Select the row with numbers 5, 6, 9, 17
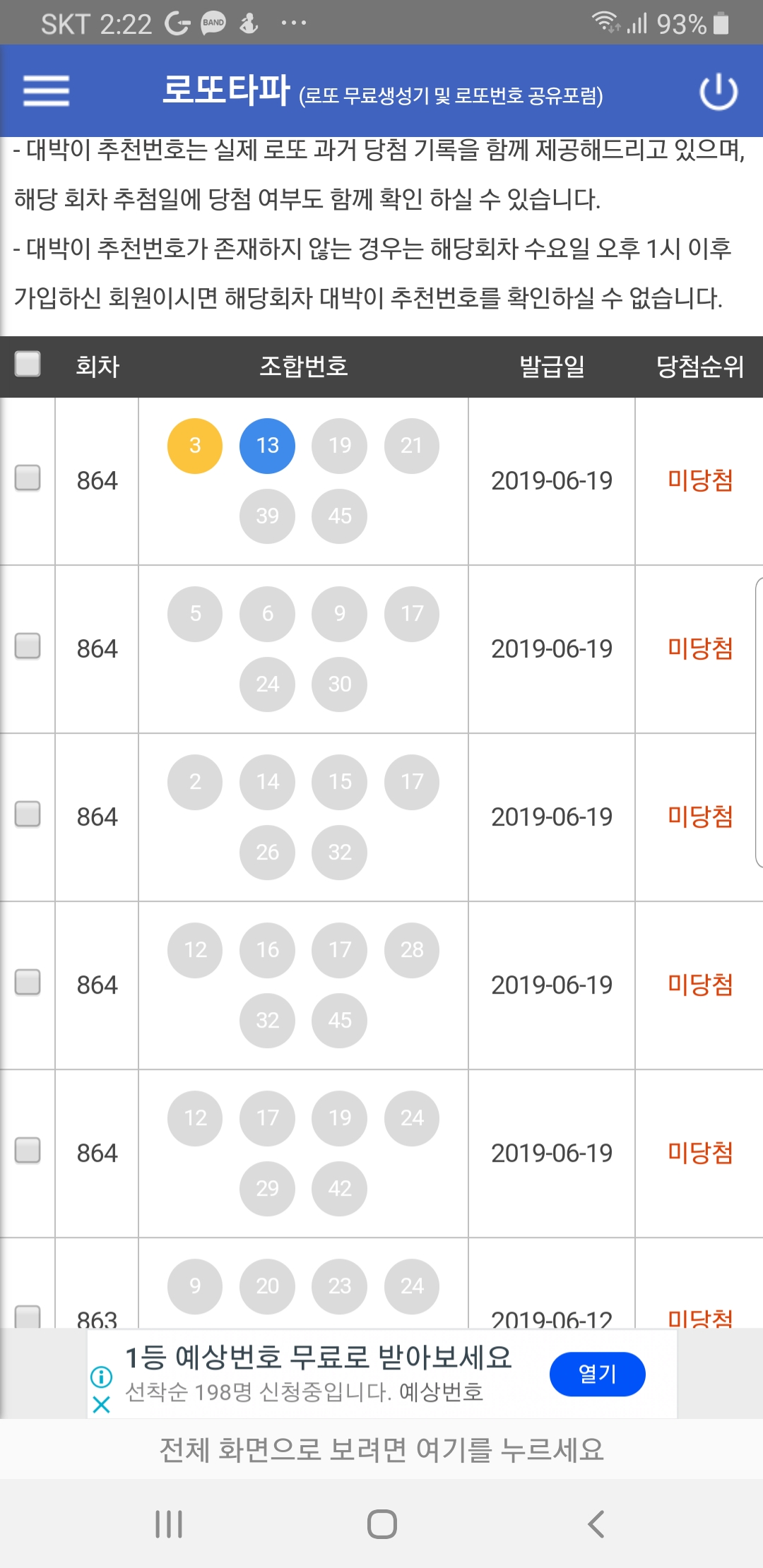The width and height of the screenshot is (763, 1568). tap(28, 646)
